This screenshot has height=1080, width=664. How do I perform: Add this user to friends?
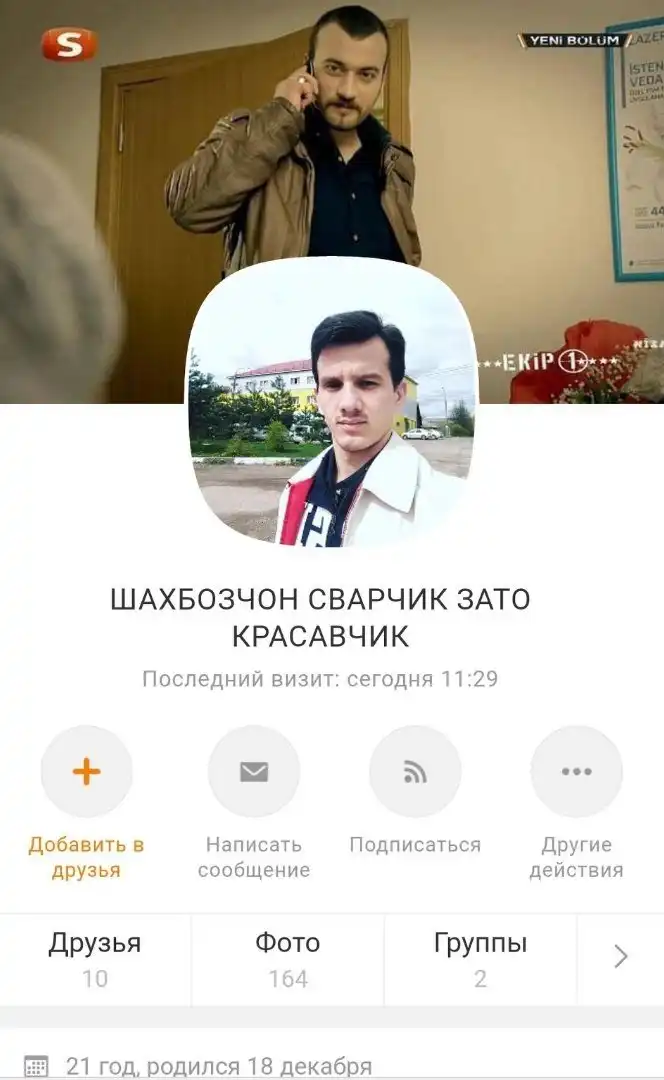(86, 772)
